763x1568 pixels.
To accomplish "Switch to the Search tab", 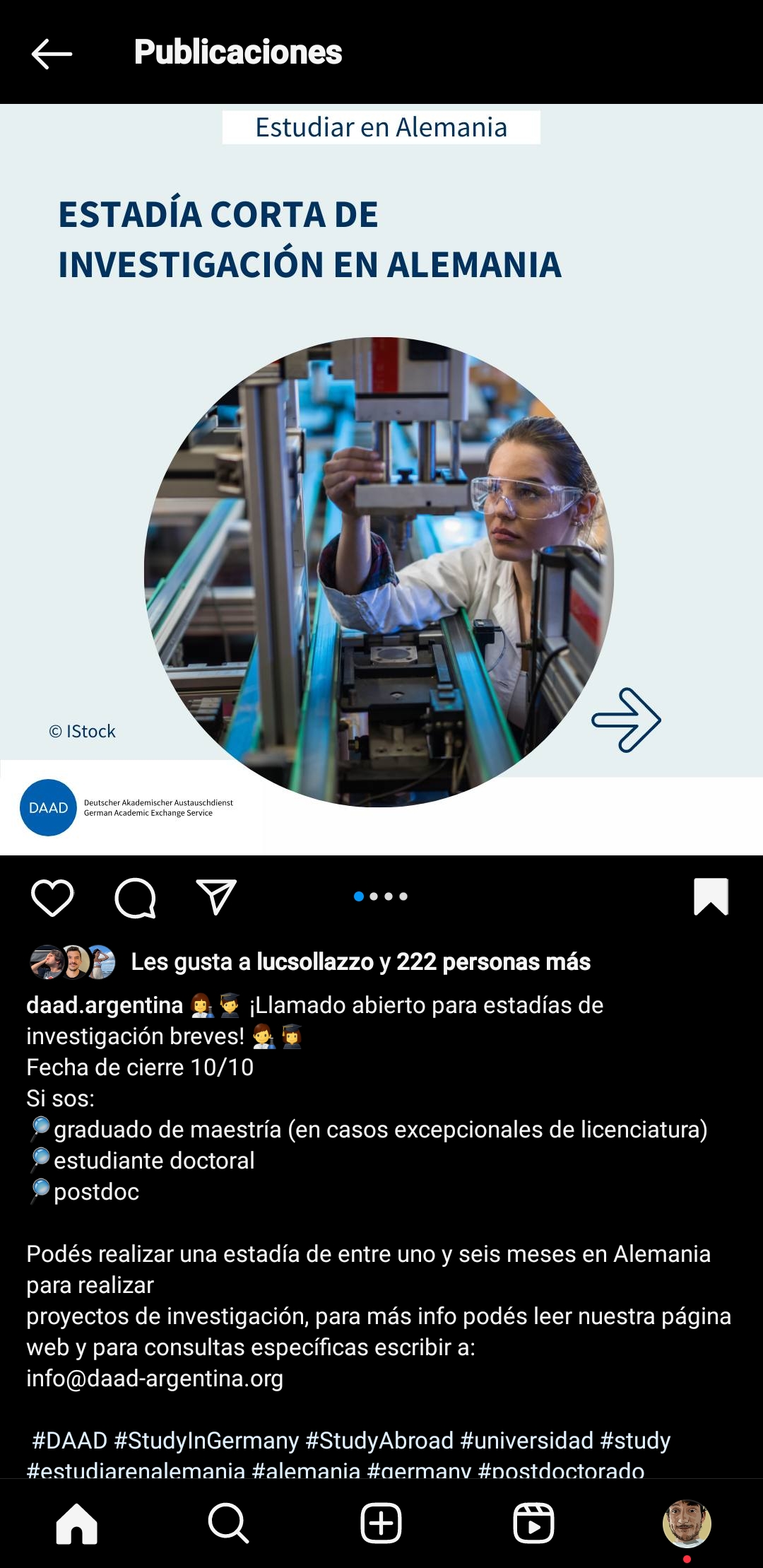I will [229, 1523].
